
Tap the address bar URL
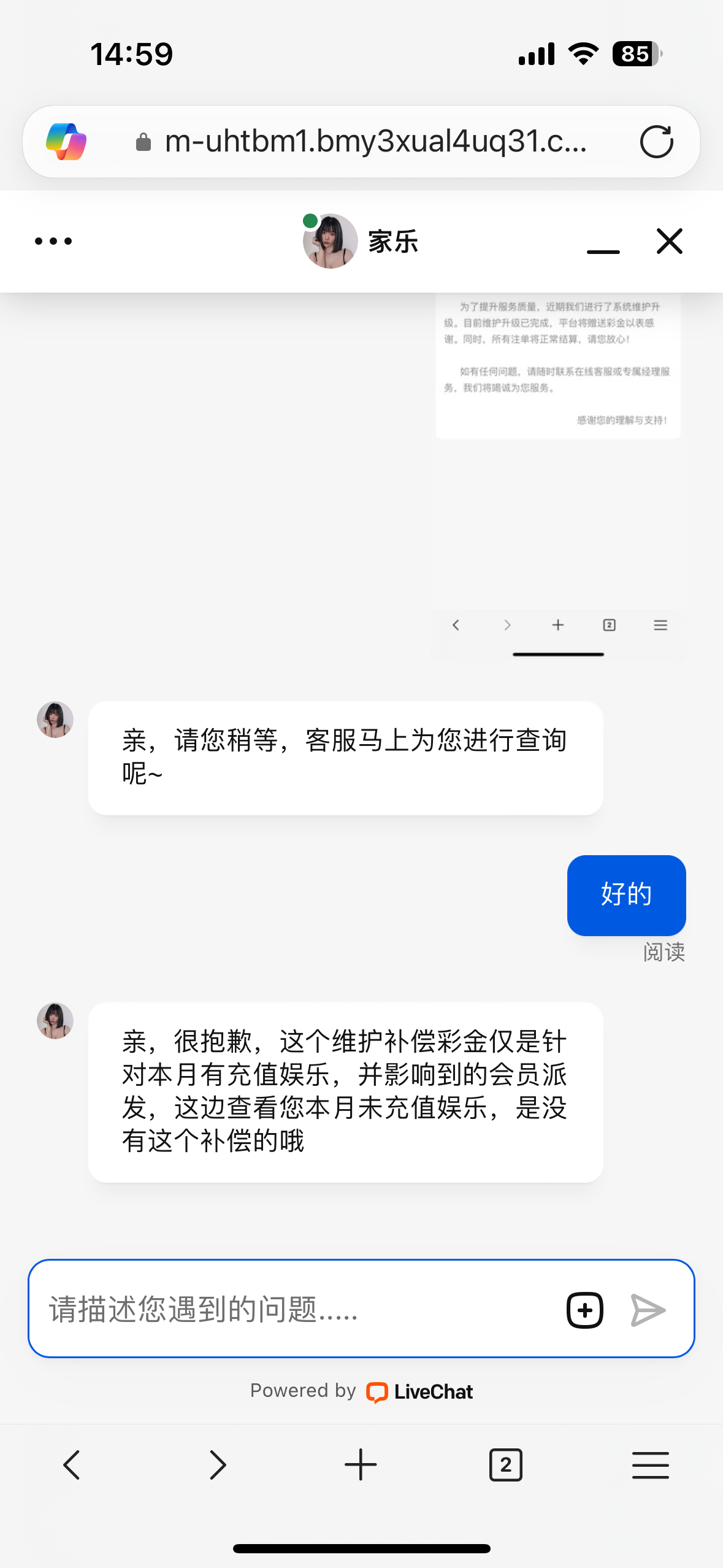pos(375,142)
